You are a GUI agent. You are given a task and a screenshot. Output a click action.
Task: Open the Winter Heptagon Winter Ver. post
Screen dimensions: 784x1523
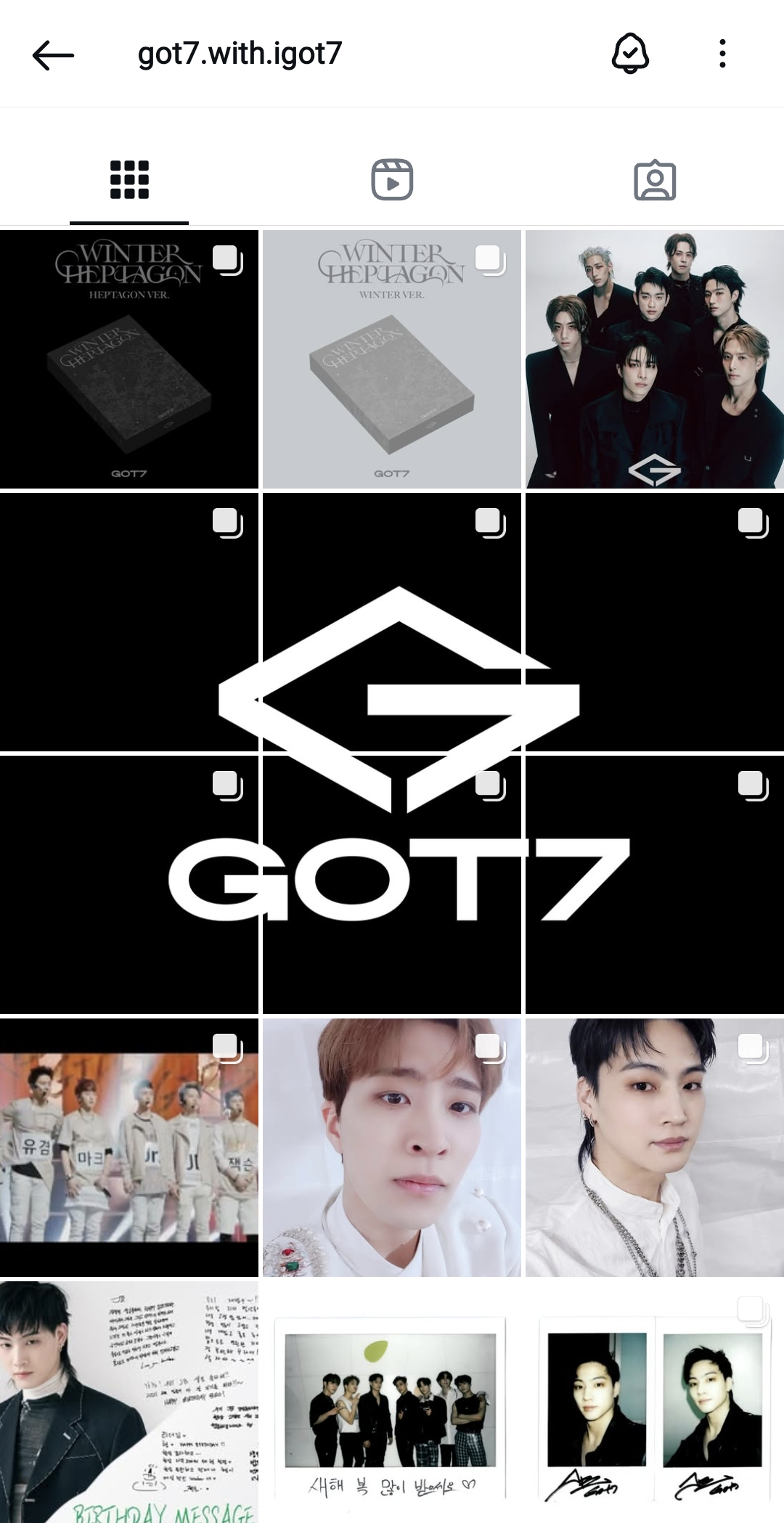point(392,359)
